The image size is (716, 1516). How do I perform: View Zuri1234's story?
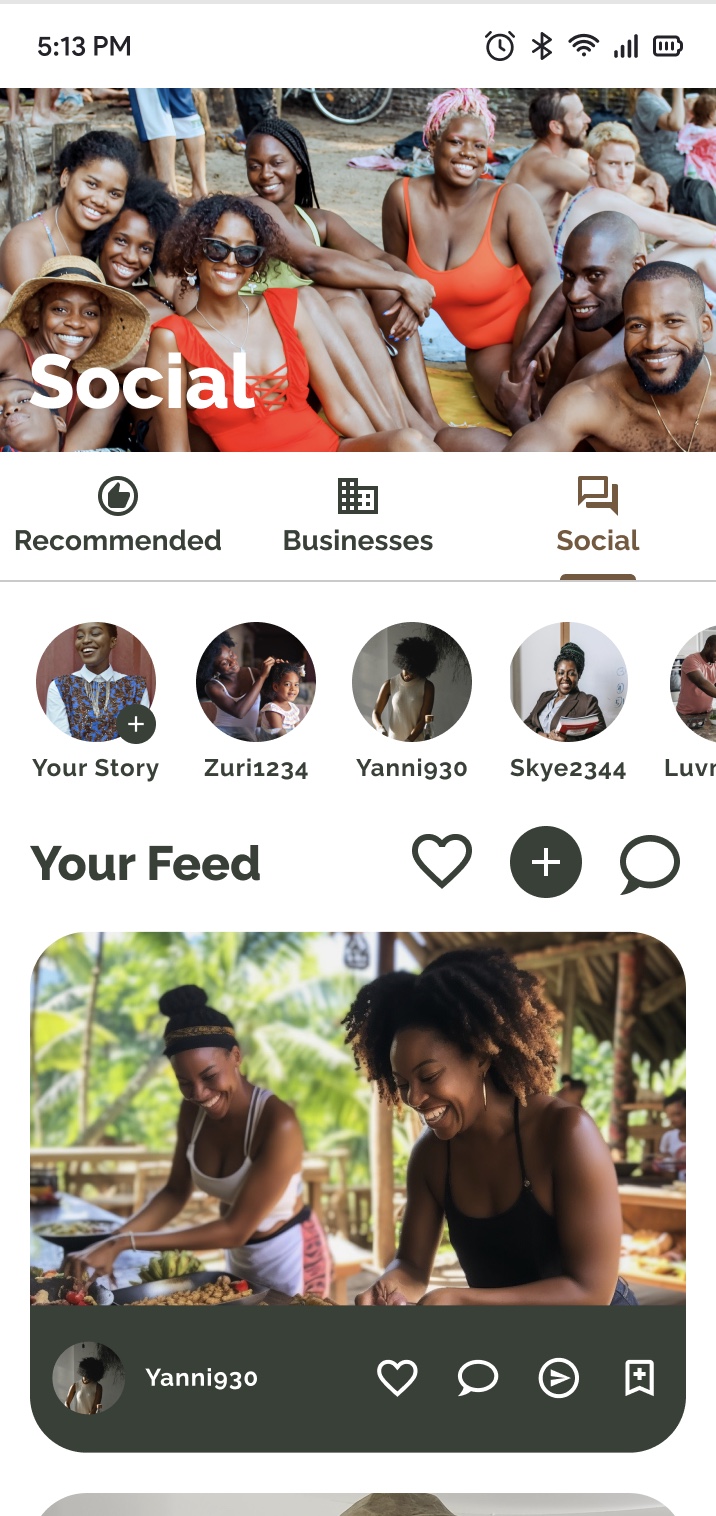[x=256, y=682]
